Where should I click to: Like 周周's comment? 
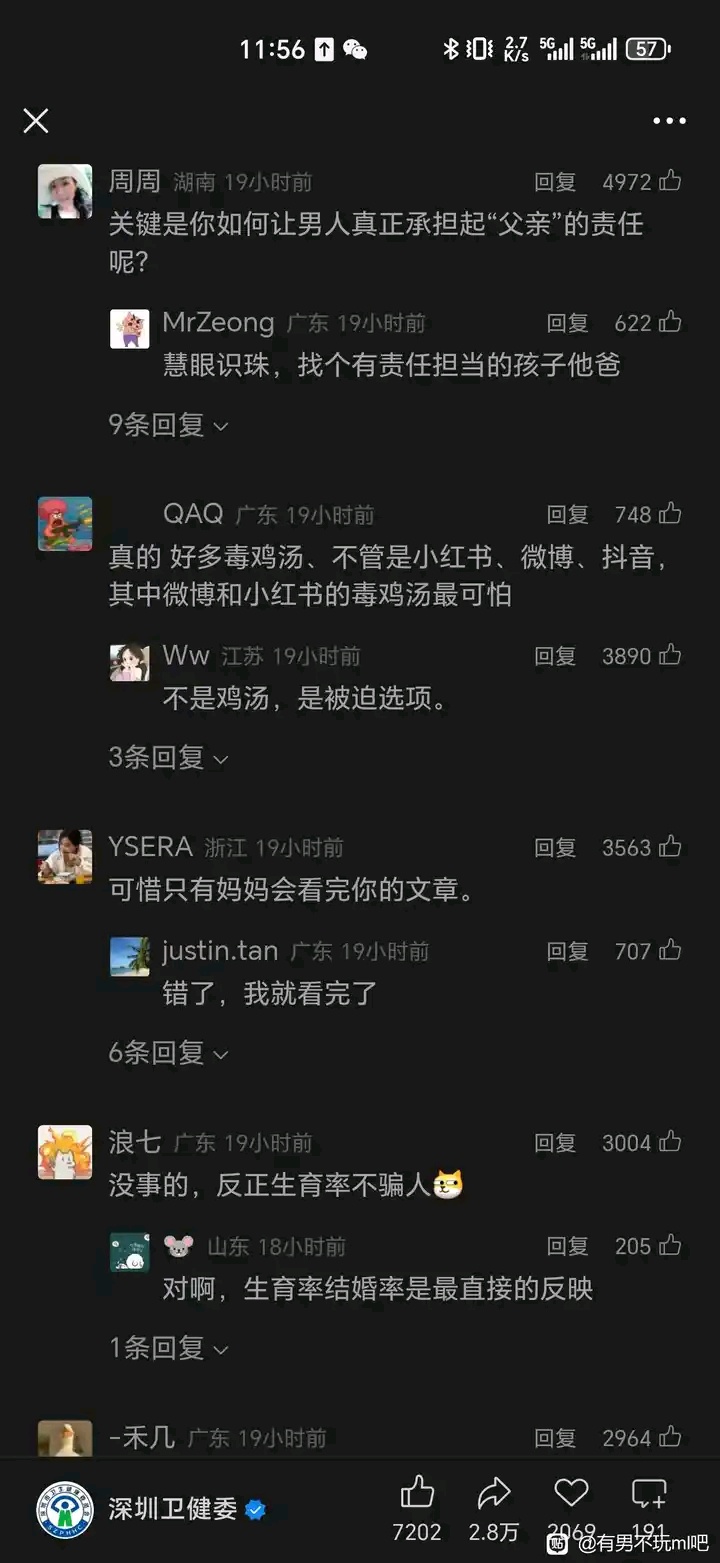tap(670, 181)
